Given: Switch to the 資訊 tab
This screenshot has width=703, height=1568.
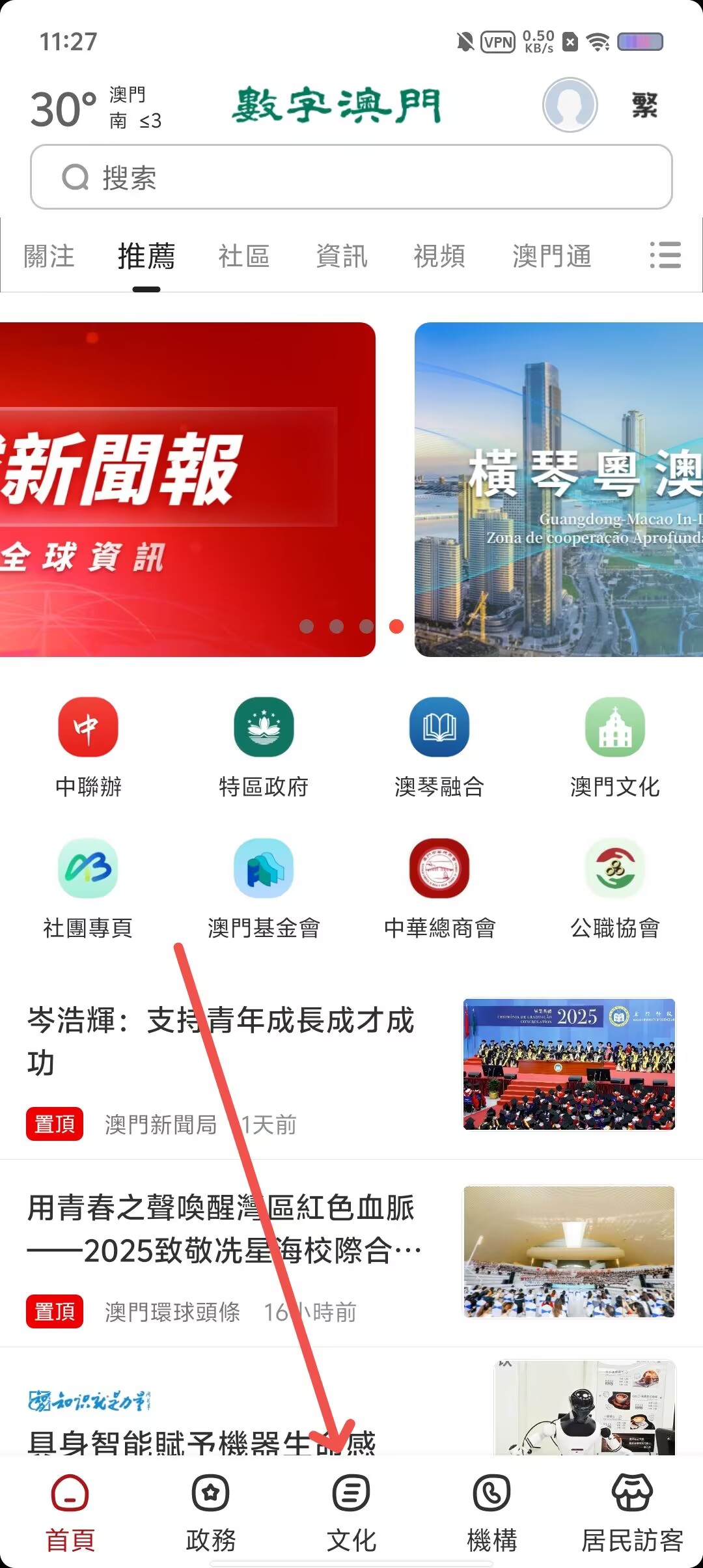Looking at the screenshot, I should click(342, 256).
